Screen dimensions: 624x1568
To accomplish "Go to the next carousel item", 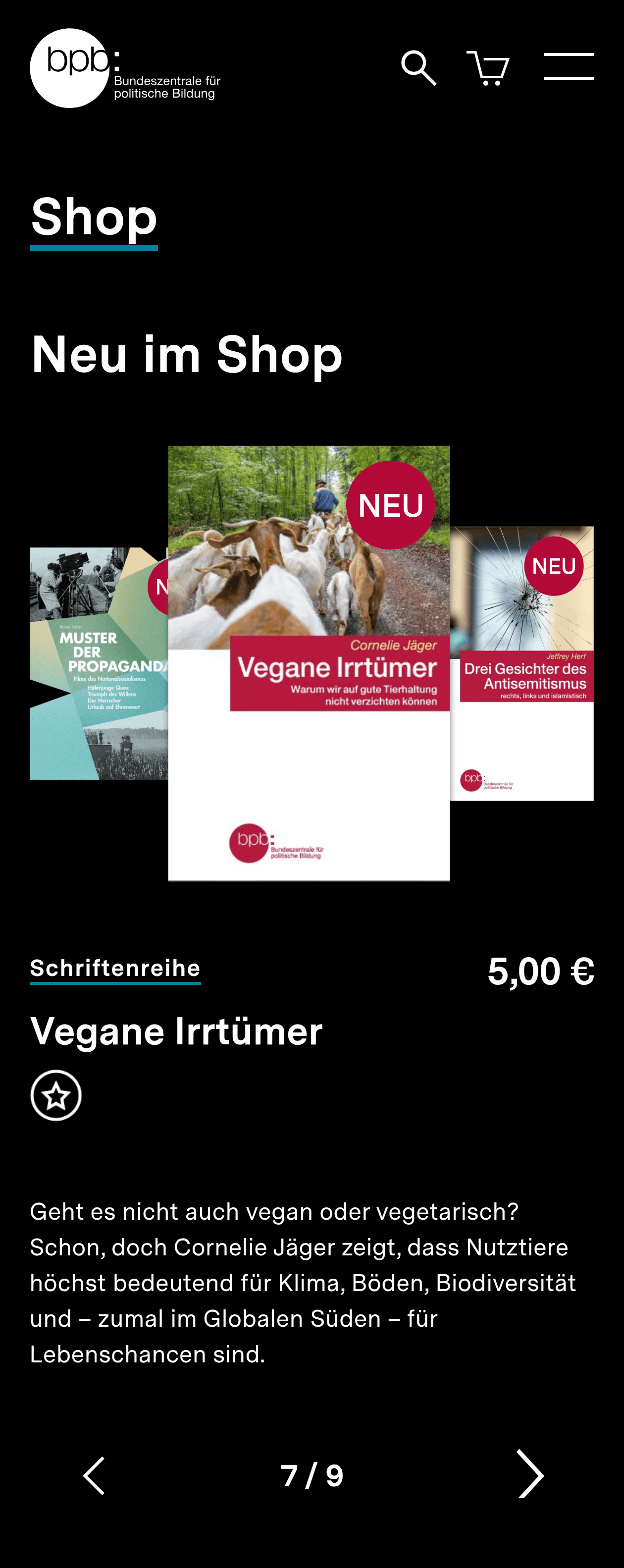I will [x=530, y=1474].
